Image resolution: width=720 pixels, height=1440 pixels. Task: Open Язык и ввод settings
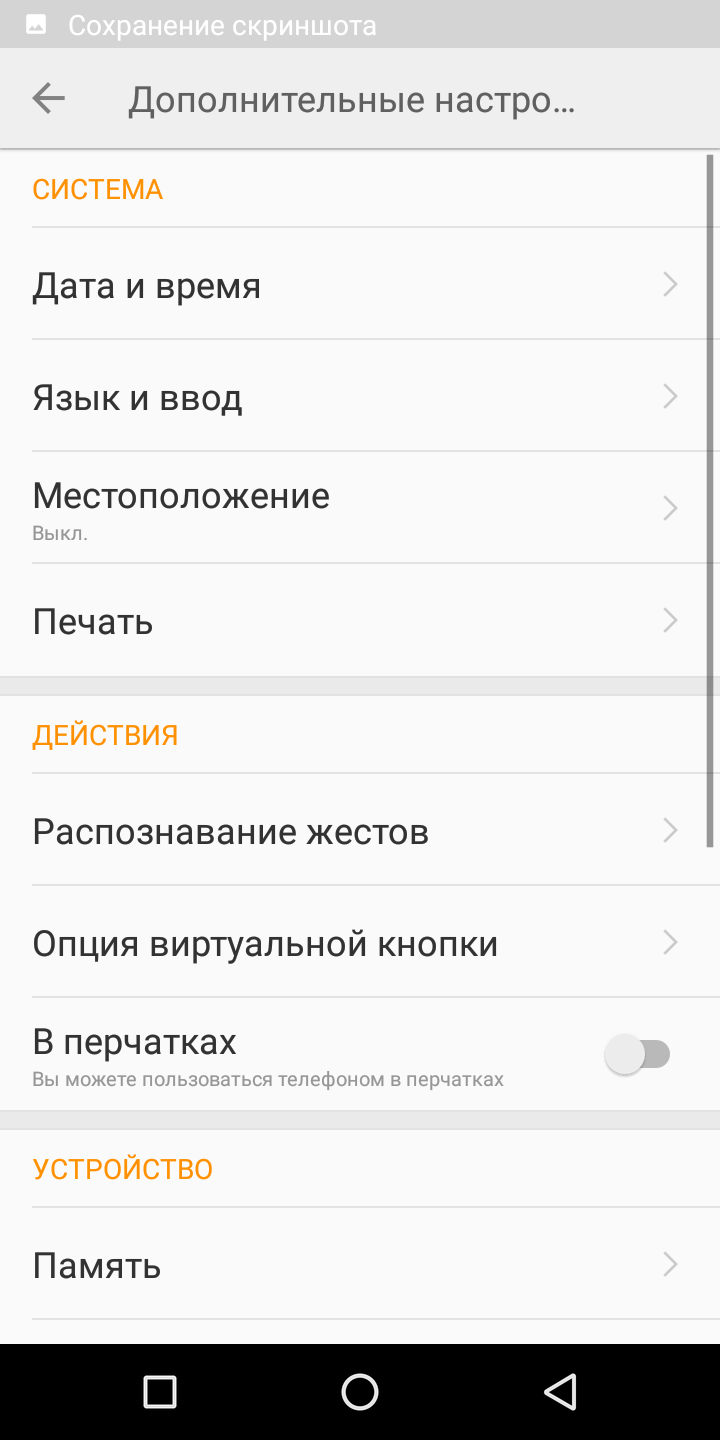[360, 396]
